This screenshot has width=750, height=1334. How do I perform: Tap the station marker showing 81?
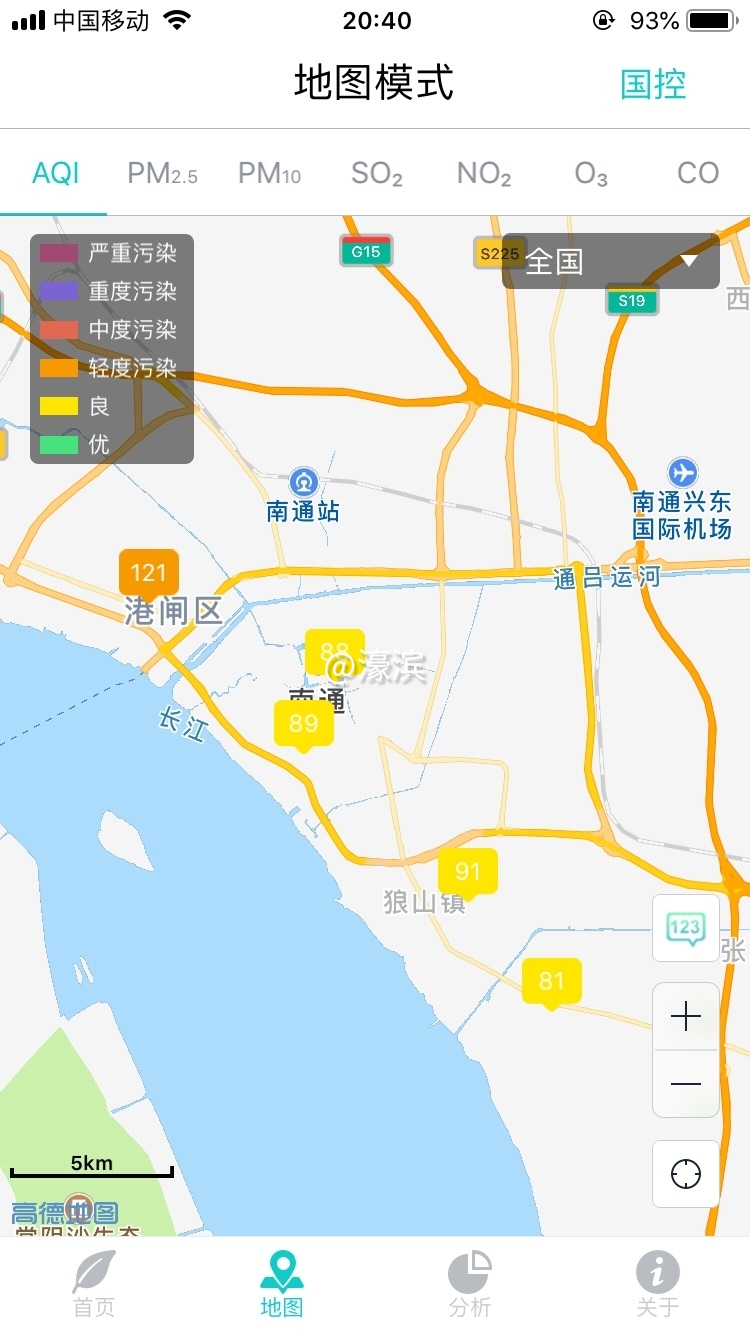coord(551,981)
